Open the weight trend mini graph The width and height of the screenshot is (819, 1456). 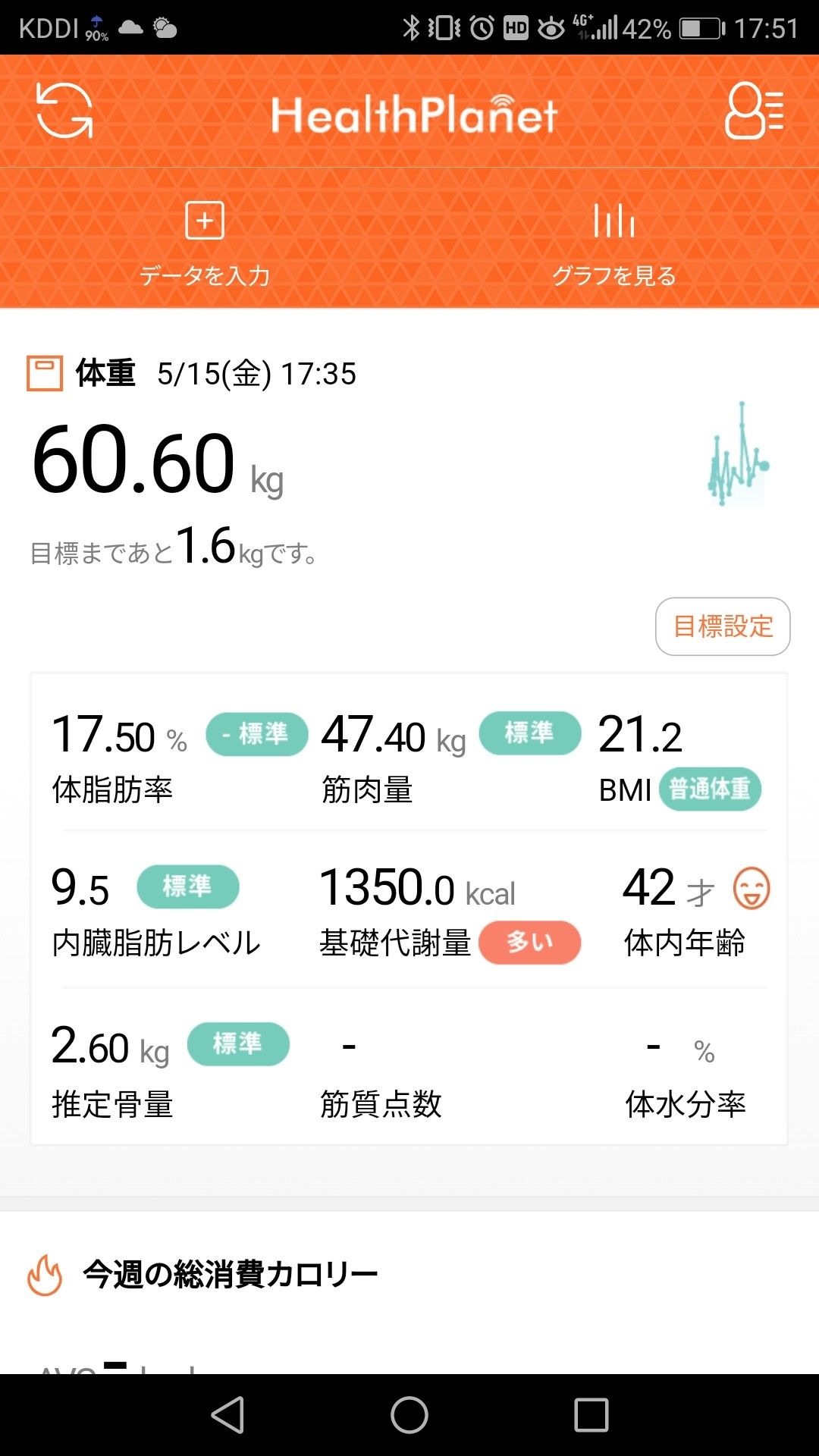coord(738,455)
